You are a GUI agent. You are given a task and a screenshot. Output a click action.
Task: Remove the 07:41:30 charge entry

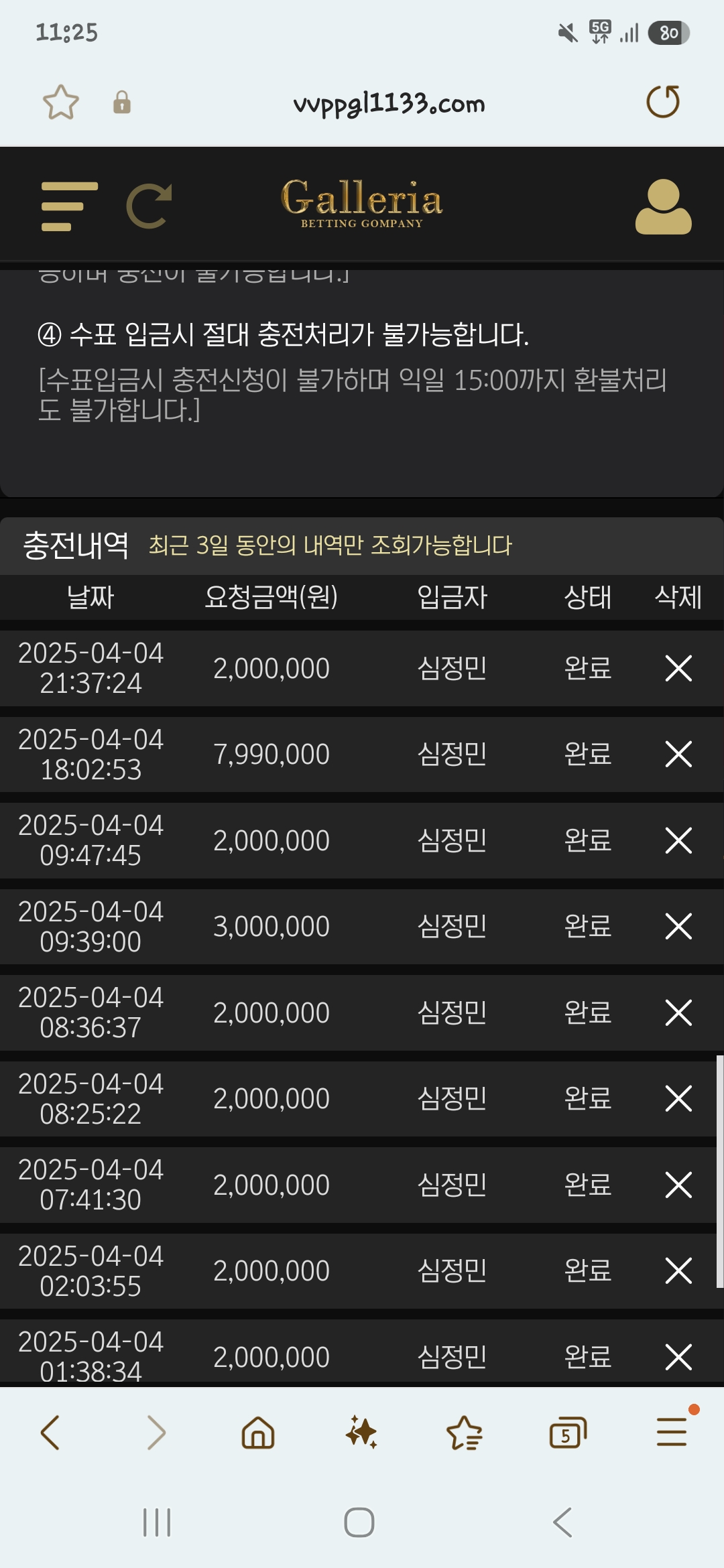[678, 1185]
